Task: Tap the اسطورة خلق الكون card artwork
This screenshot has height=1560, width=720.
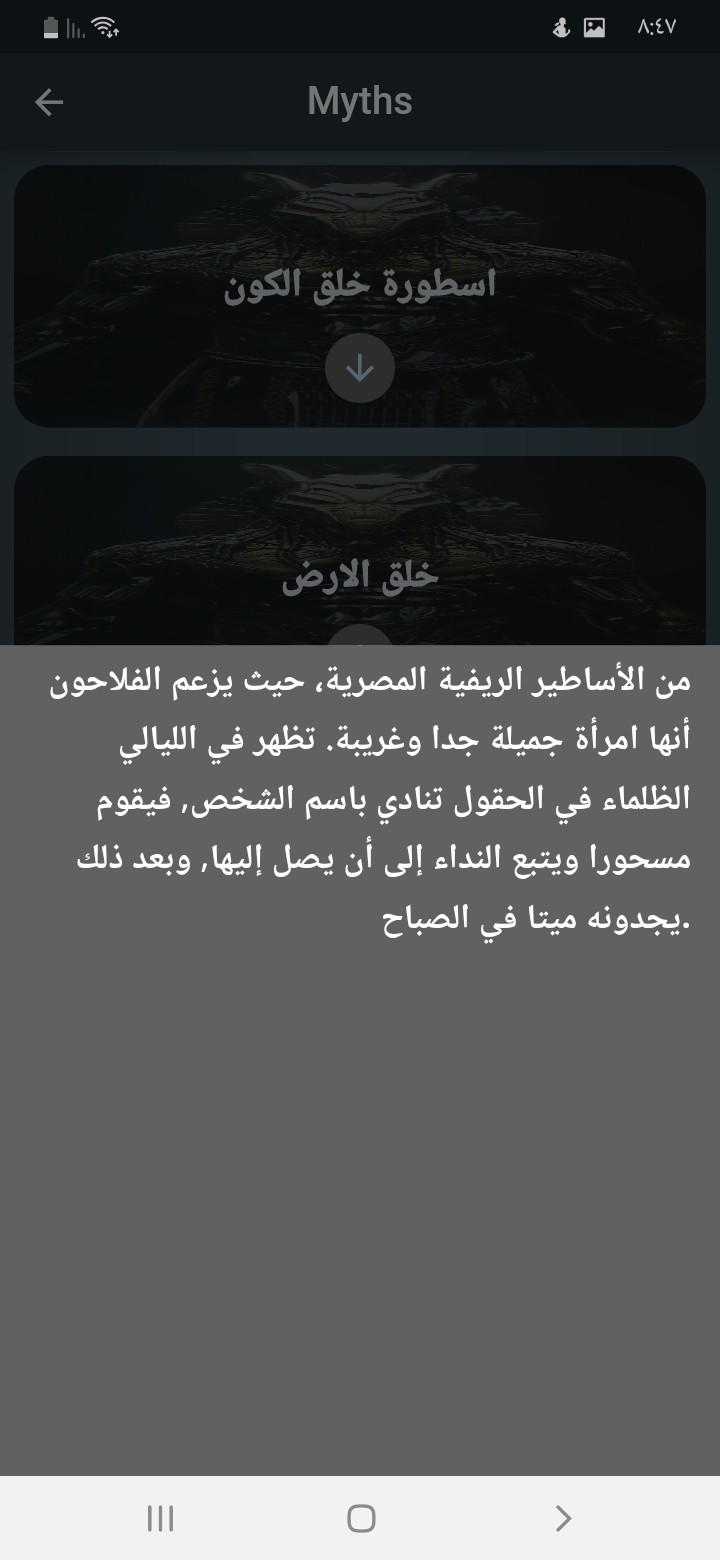Action: [x=359, y=220]
